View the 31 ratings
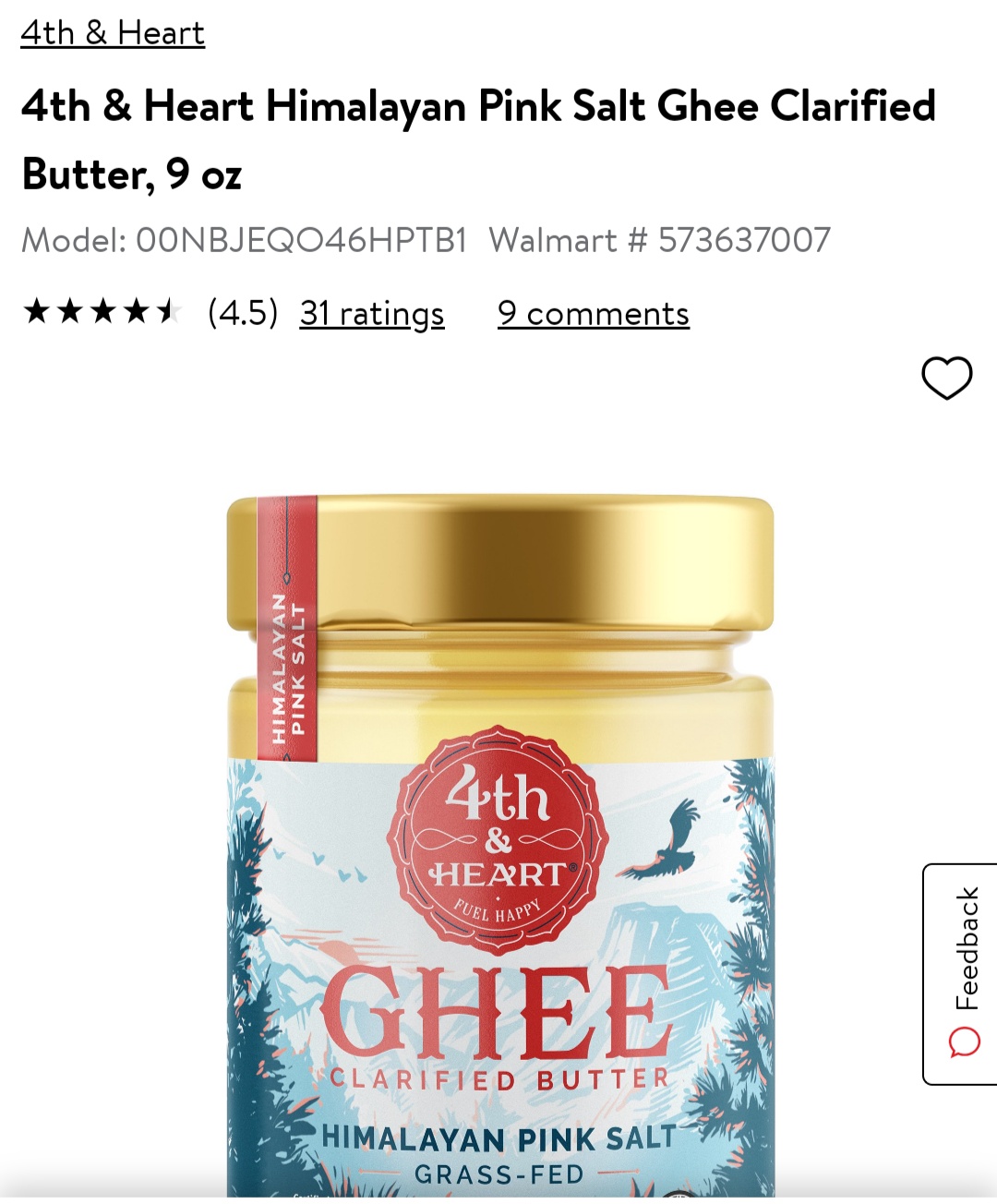Image resolution: width=997 pixels, height=1204 pixels. click(372, 314)
